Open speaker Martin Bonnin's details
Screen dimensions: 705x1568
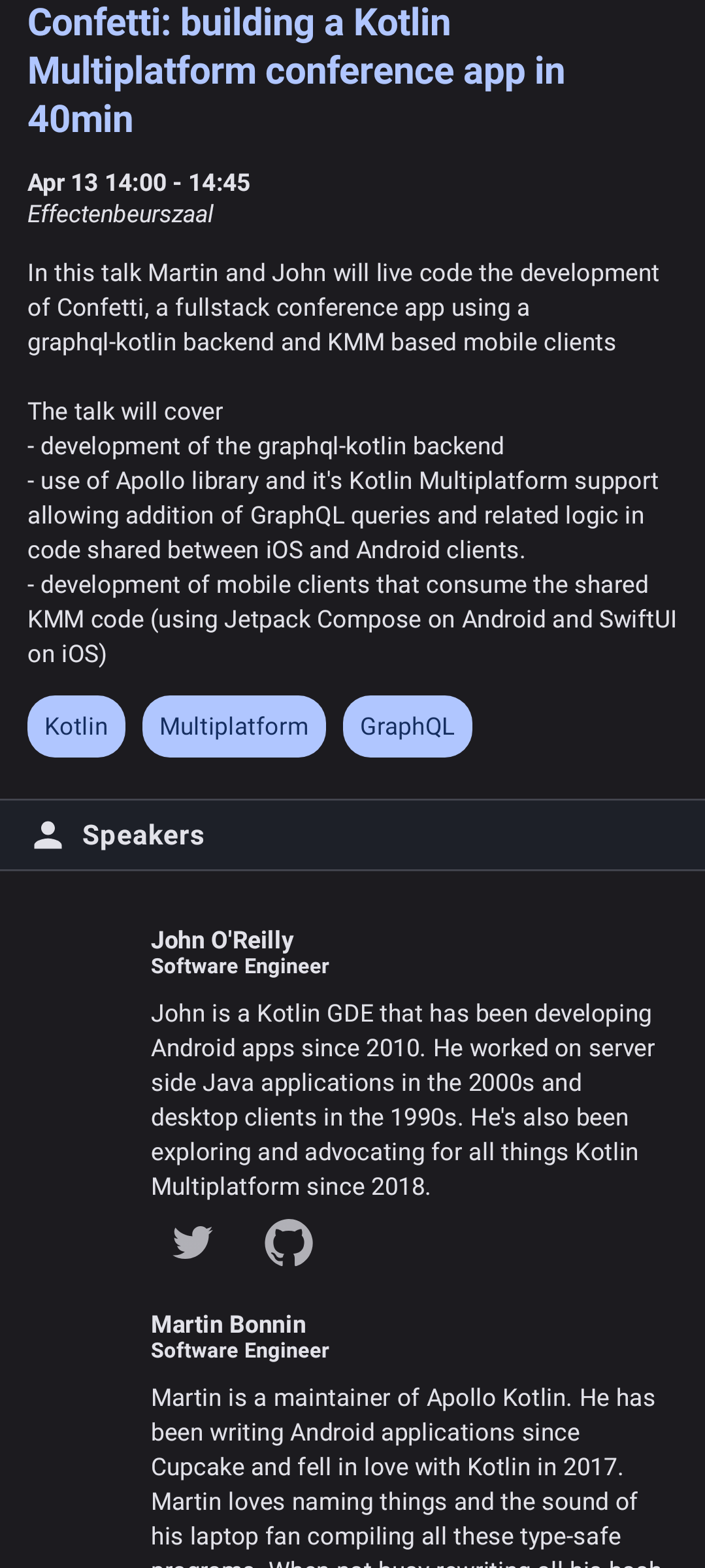coord(229,1324)
